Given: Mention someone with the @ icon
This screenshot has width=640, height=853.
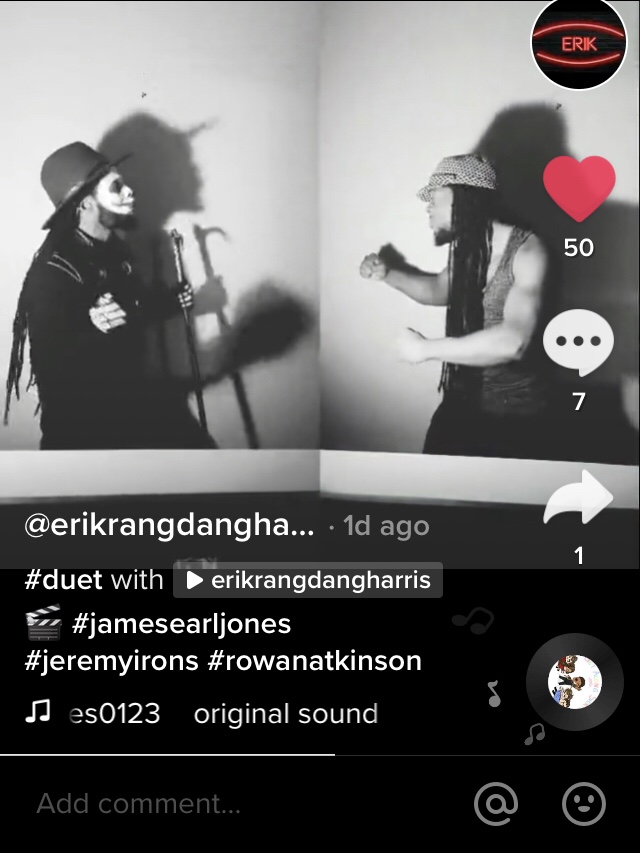Looking at the screenshot, I should coord(496,803).
